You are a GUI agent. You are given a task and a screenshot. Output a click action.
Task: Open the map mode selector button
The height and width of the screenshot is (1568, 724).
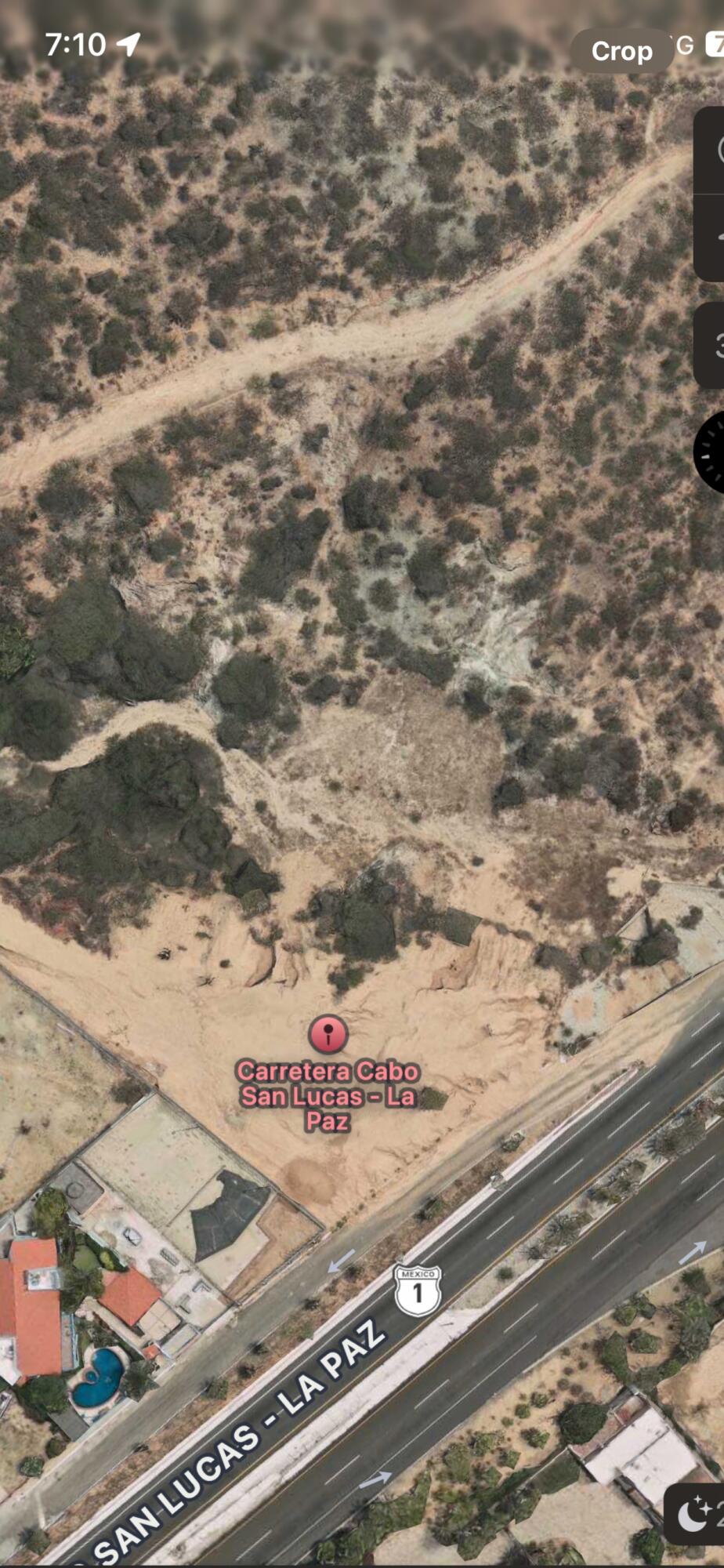click(713, 151)
